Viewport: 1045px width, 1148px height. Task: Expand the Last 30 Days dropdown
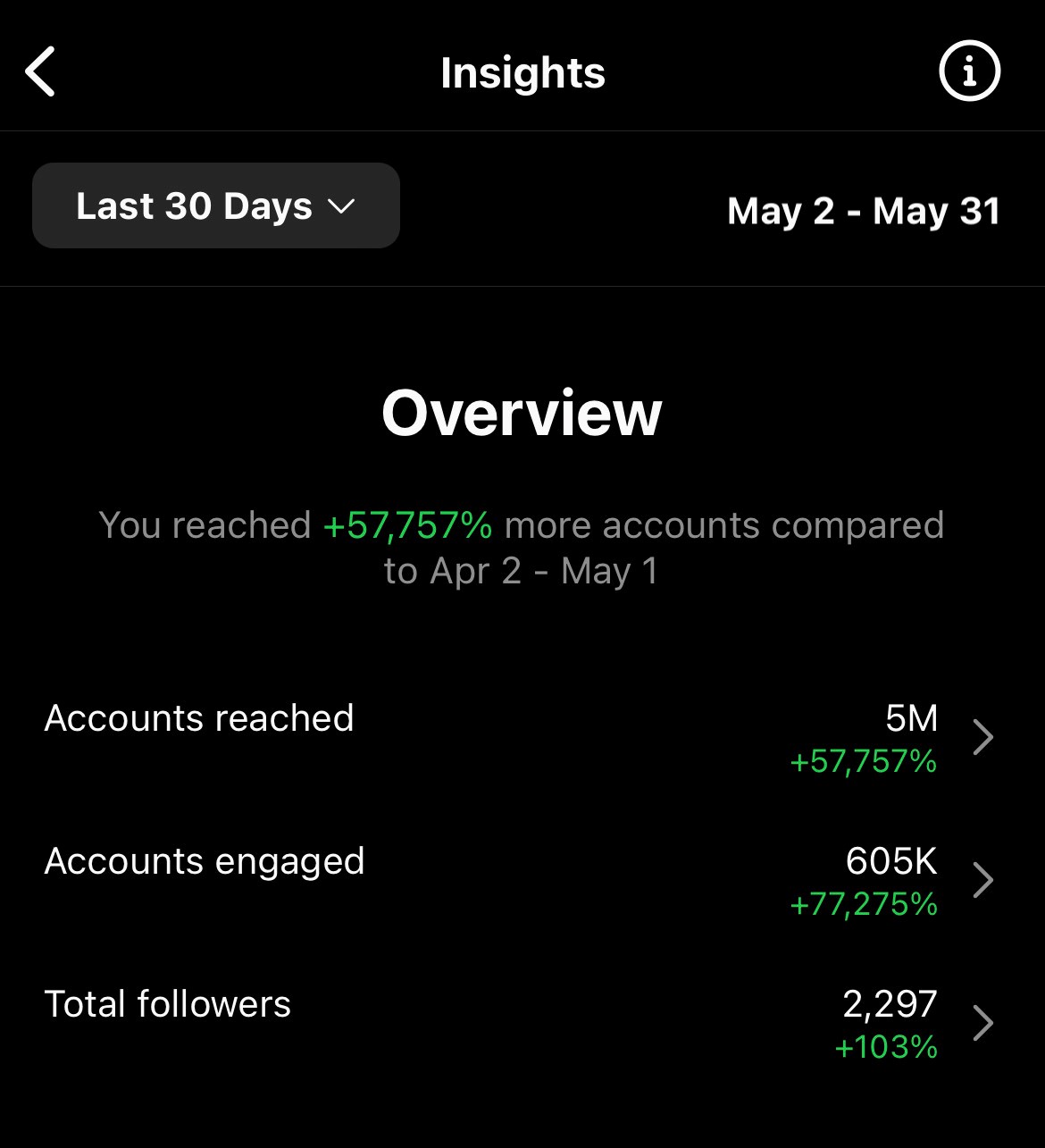[215, 206]
